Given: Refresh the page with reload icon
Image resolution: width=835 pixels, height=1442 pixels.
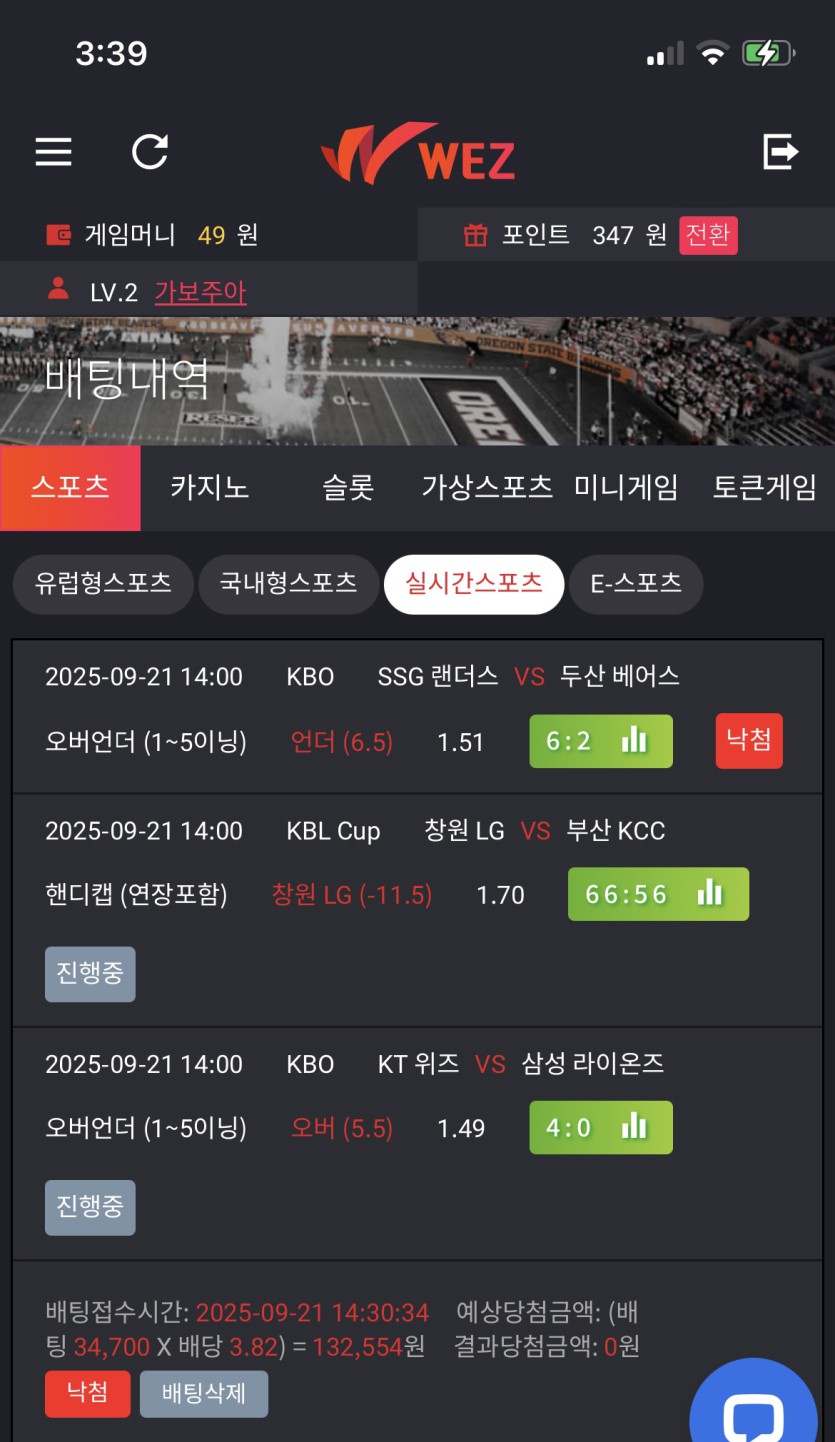Looking at the screenshot, I should click(150, 152).
